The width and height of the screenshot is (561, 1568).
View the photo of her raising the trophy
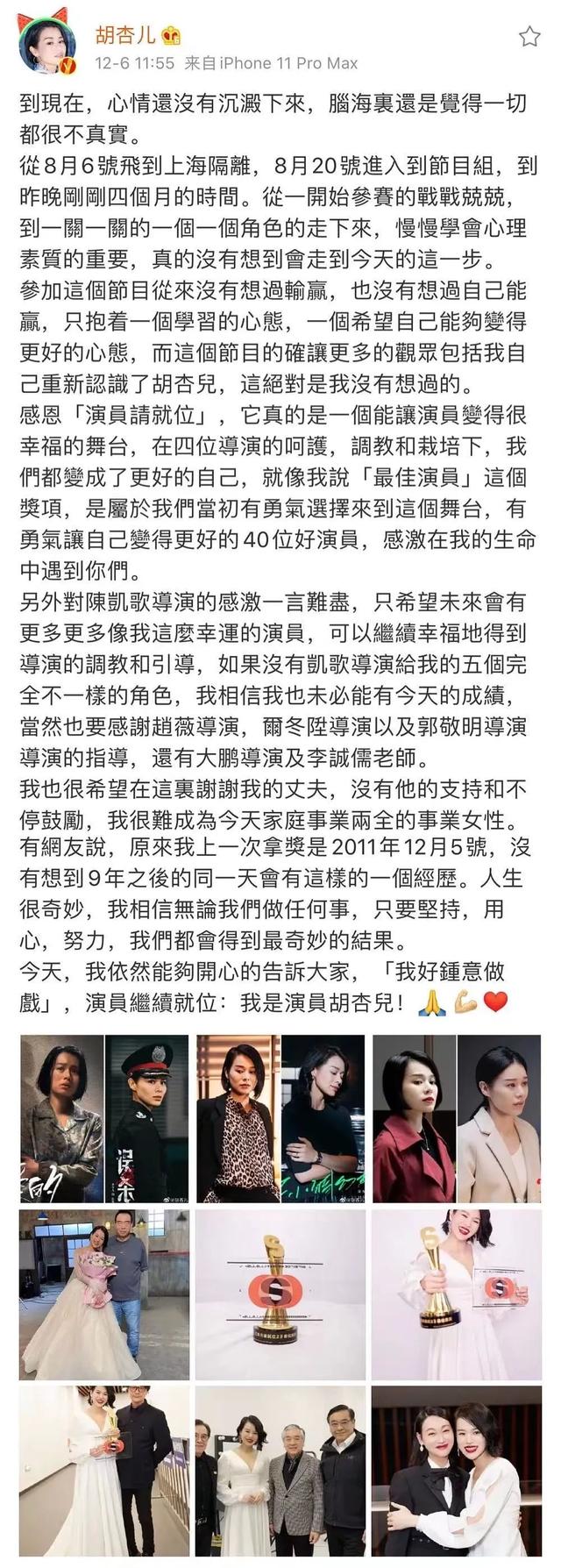(x=456, y=1294)
